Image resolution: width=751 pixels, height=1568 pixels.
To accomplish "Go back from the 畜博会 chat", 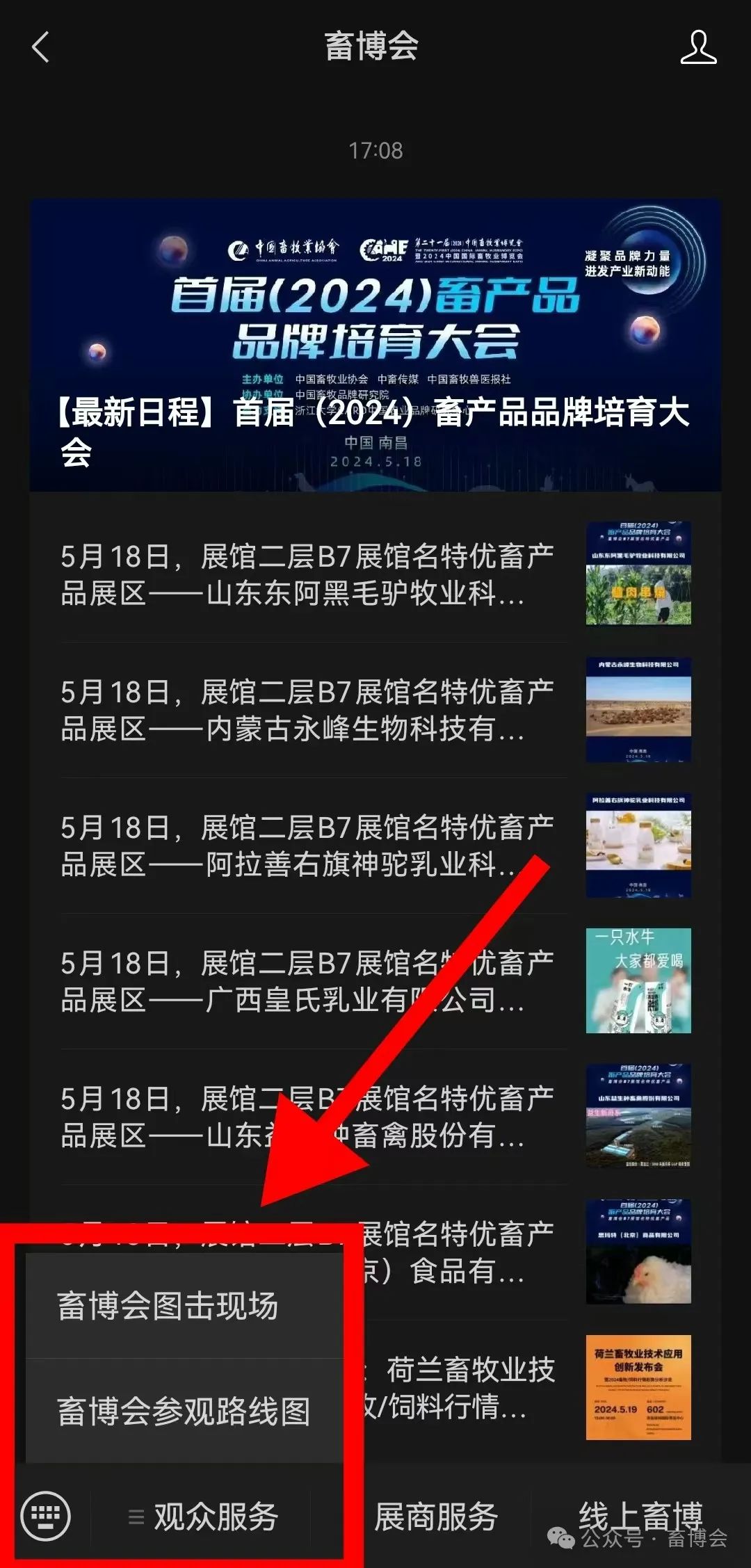I will (x=40, y=47).
